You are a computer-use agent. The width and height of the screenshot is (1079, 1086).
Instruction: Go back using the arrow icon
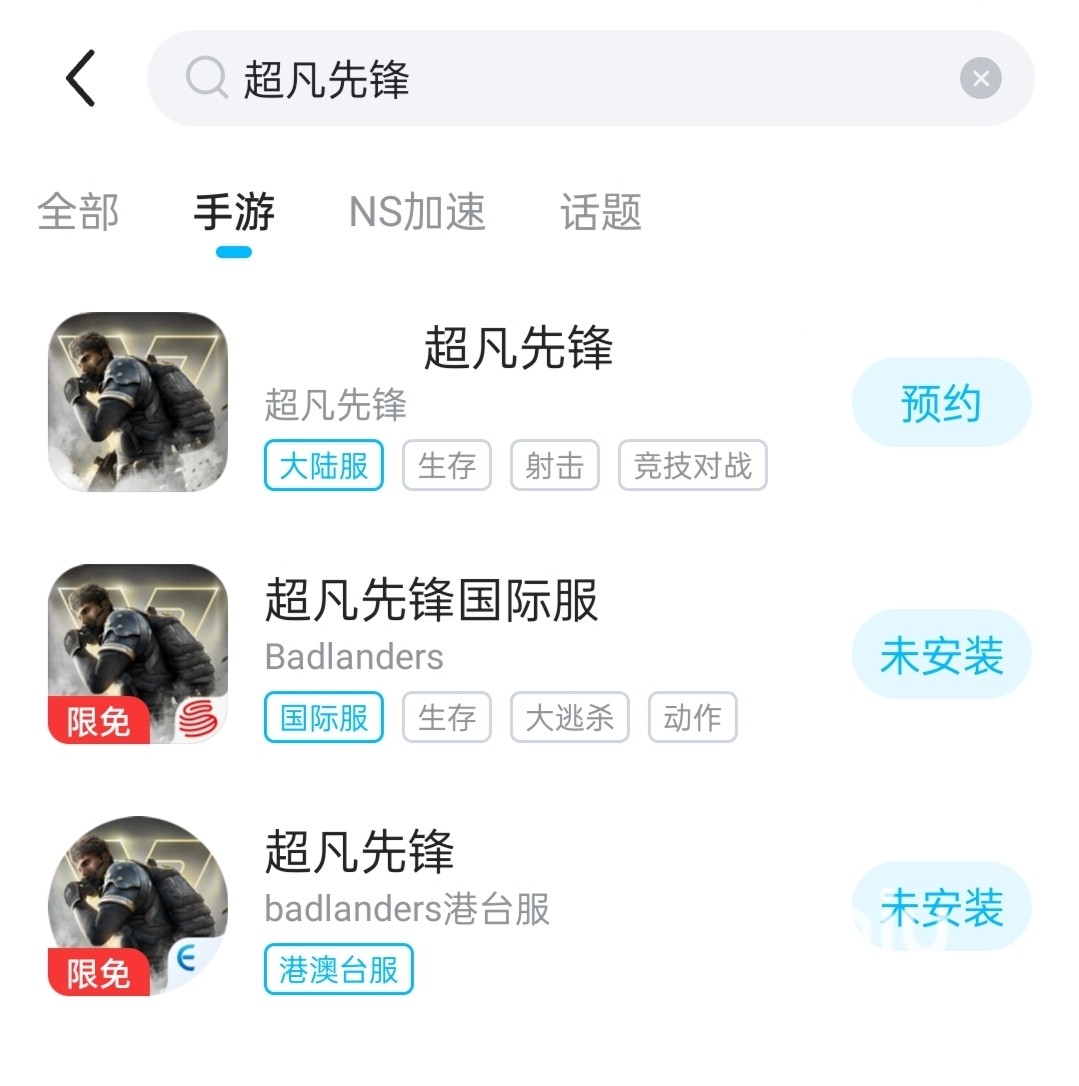pos(81,78)
